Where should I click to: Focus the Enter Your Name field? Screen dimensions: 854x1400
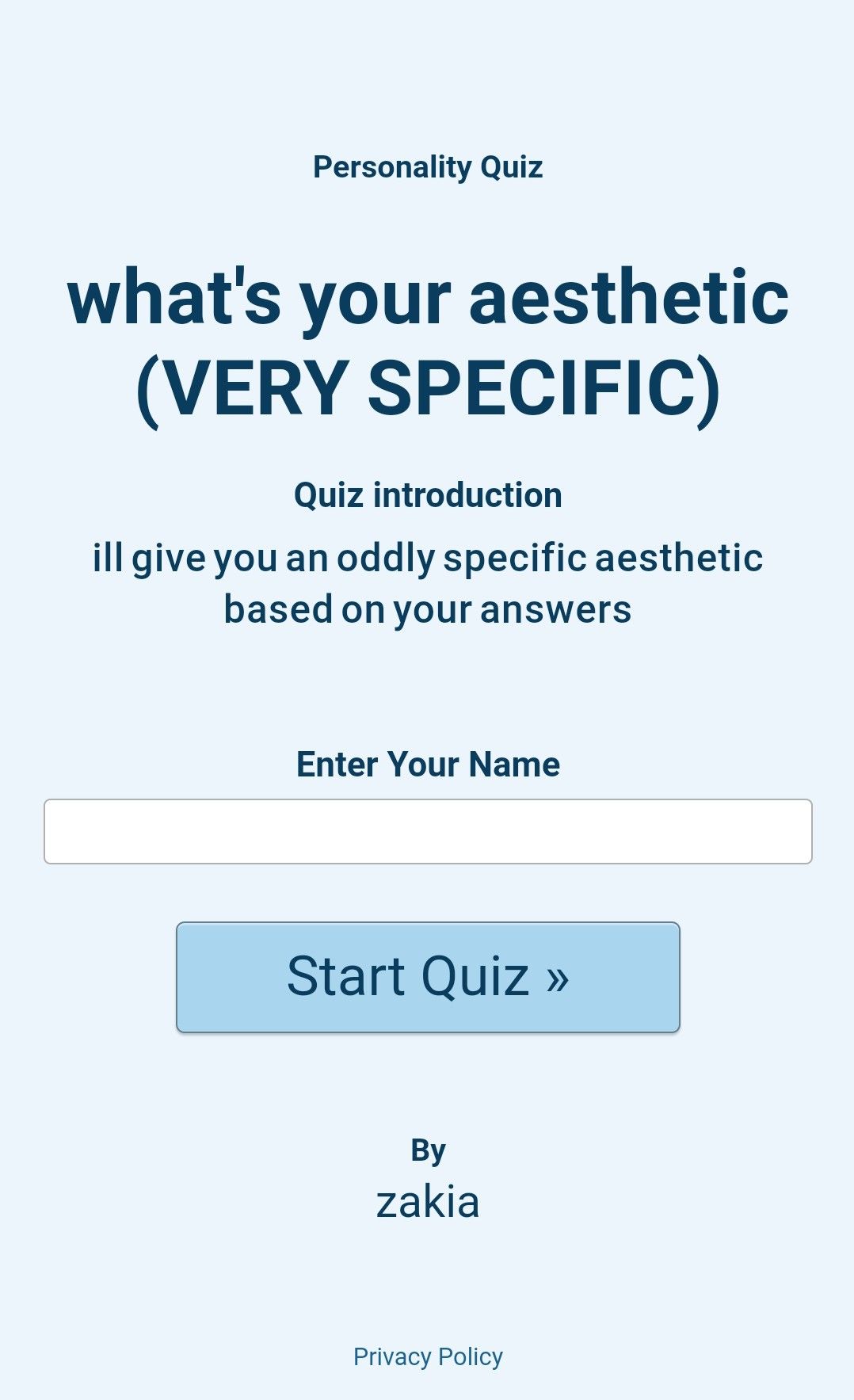coord(428,831)
